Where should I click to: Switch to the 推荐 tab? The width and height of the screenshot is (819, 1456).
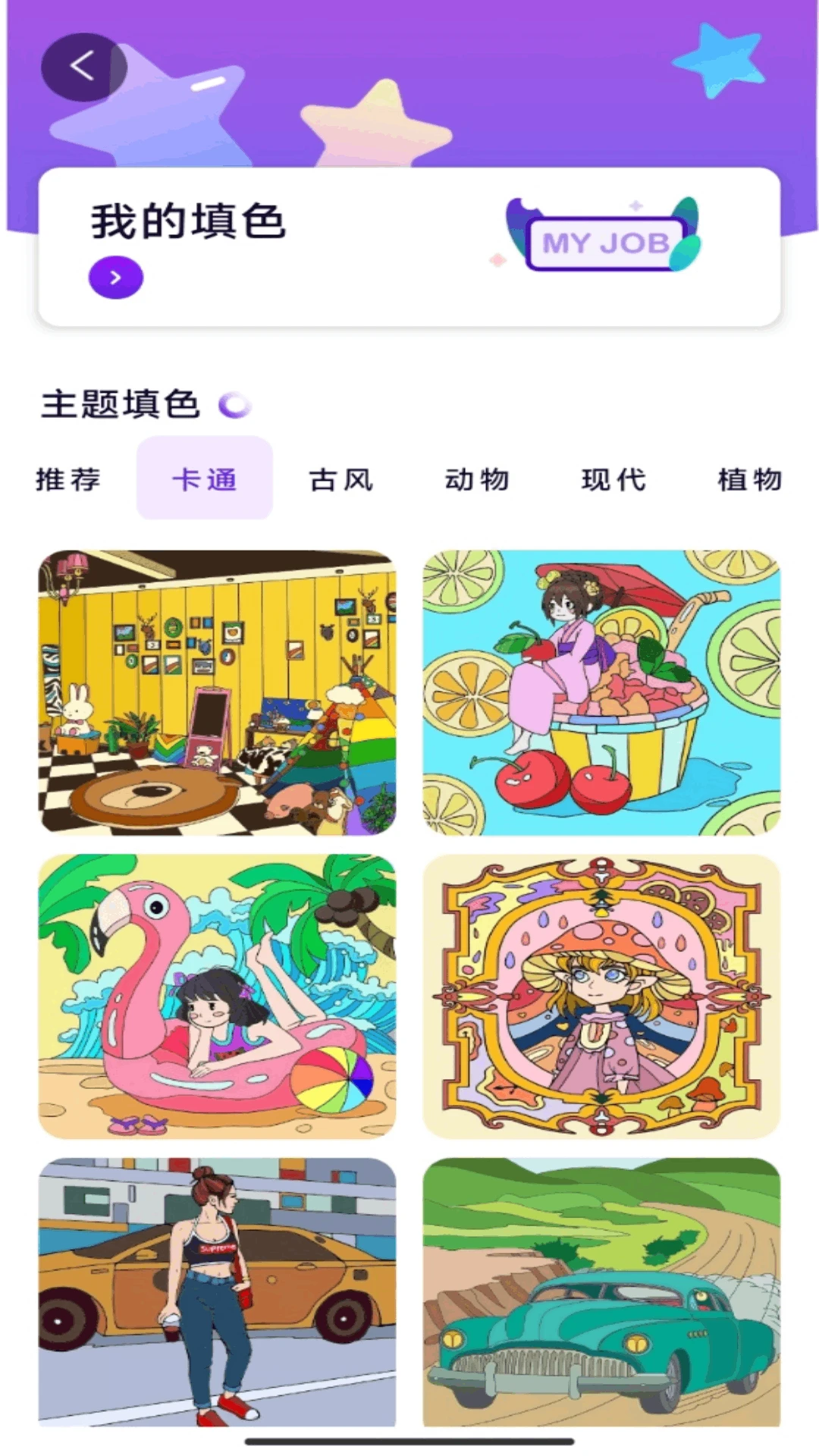(x=68, y=479)
